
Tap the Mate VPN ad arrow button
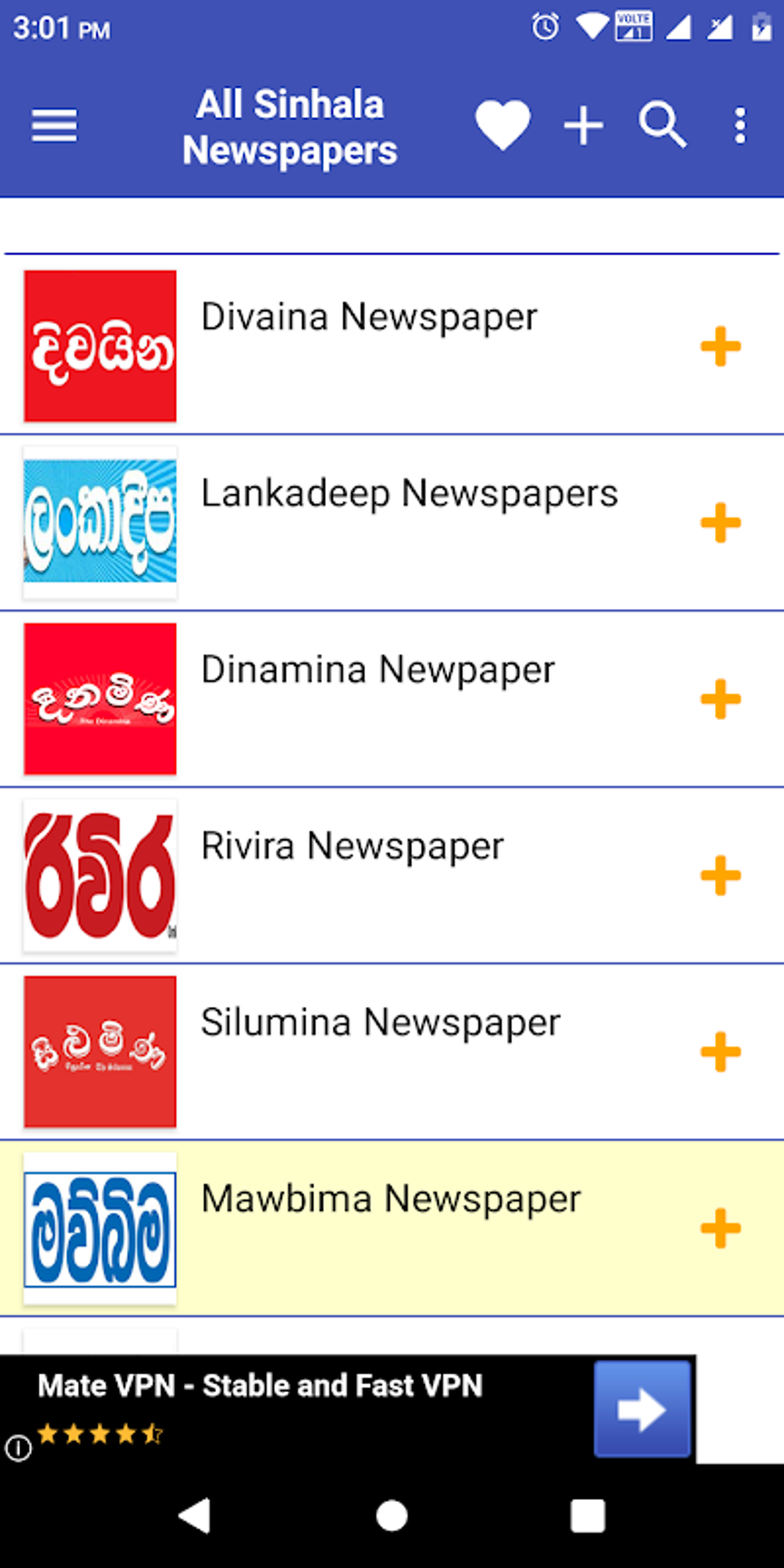[642, 1409]
